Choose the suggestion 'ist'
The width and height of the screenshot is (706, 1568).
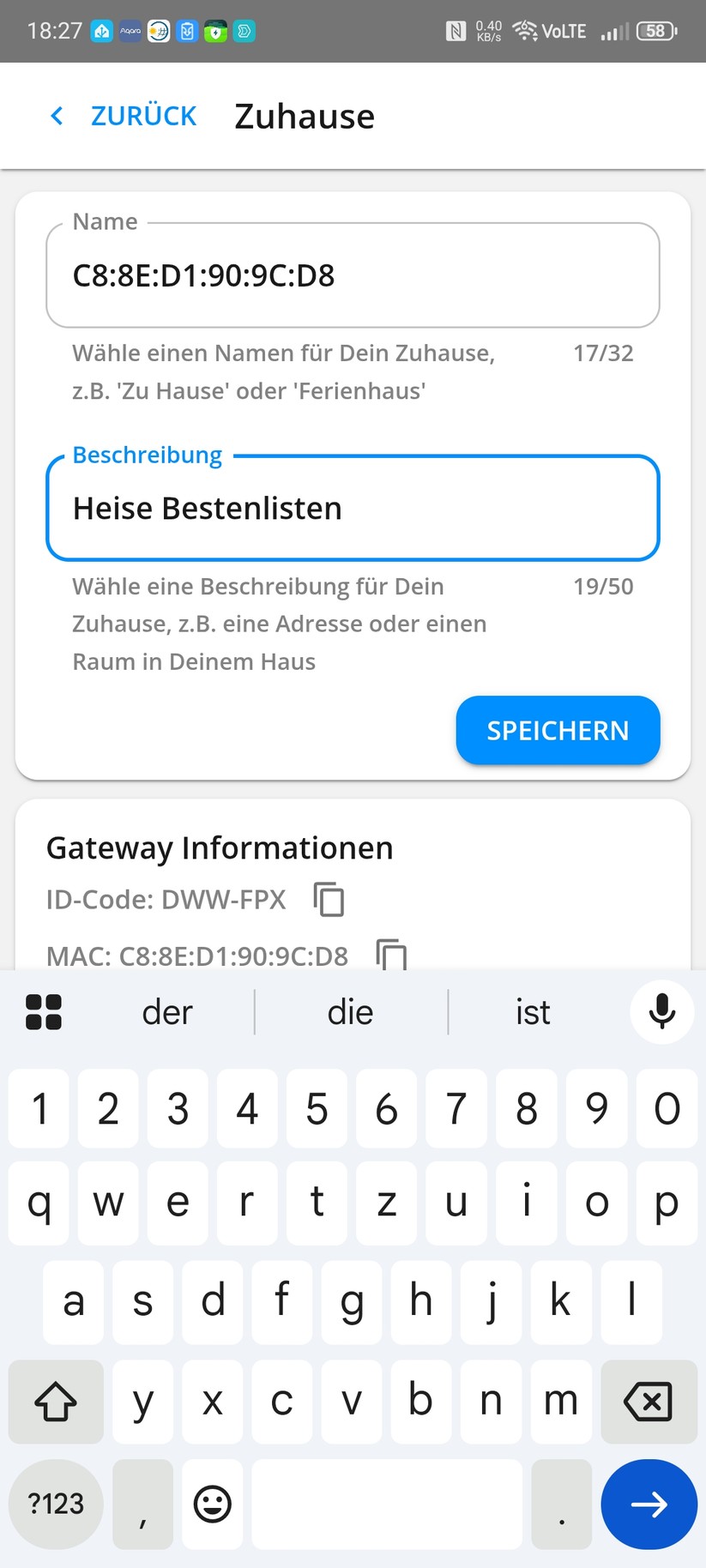point(533,1012)
